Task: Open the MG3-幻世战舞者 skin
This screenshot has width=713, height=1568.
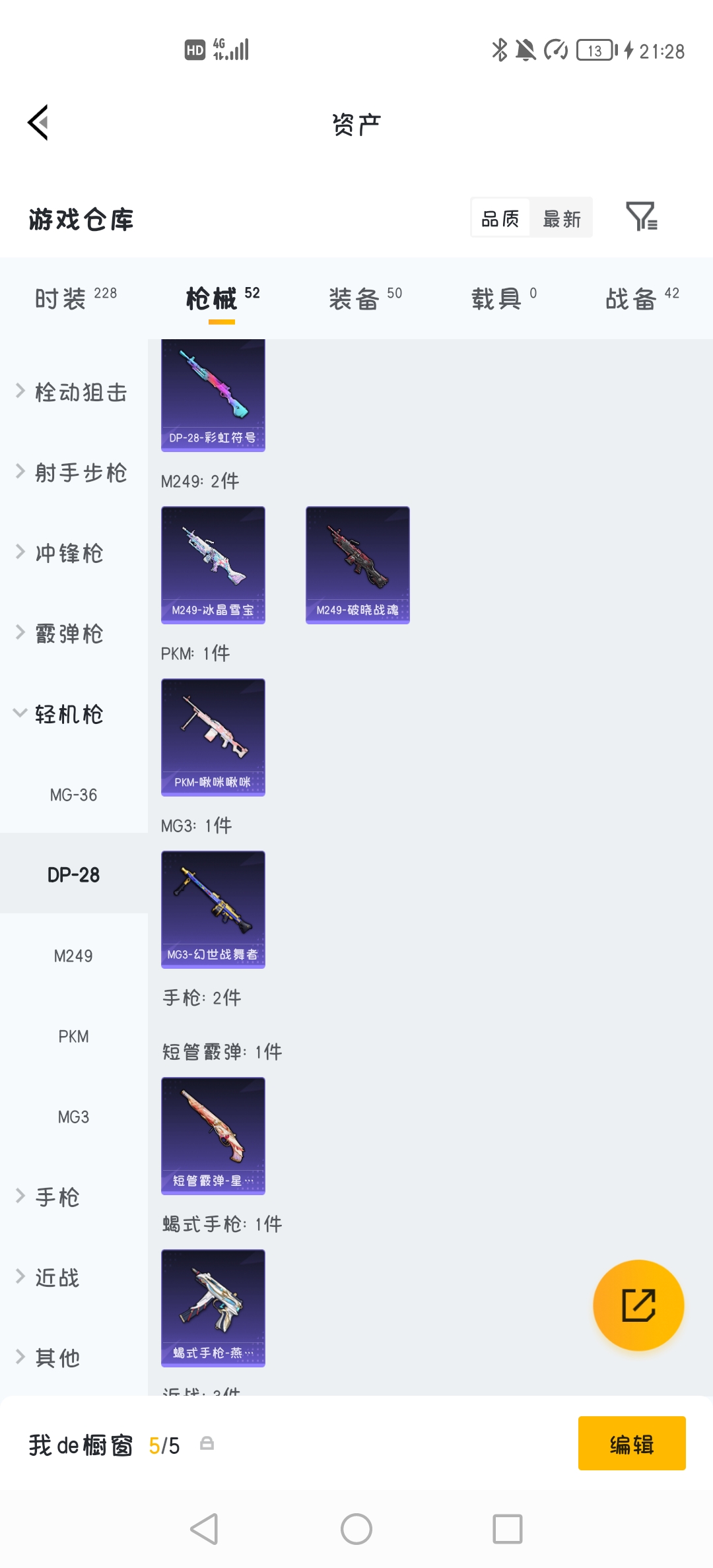Action: 213,909
